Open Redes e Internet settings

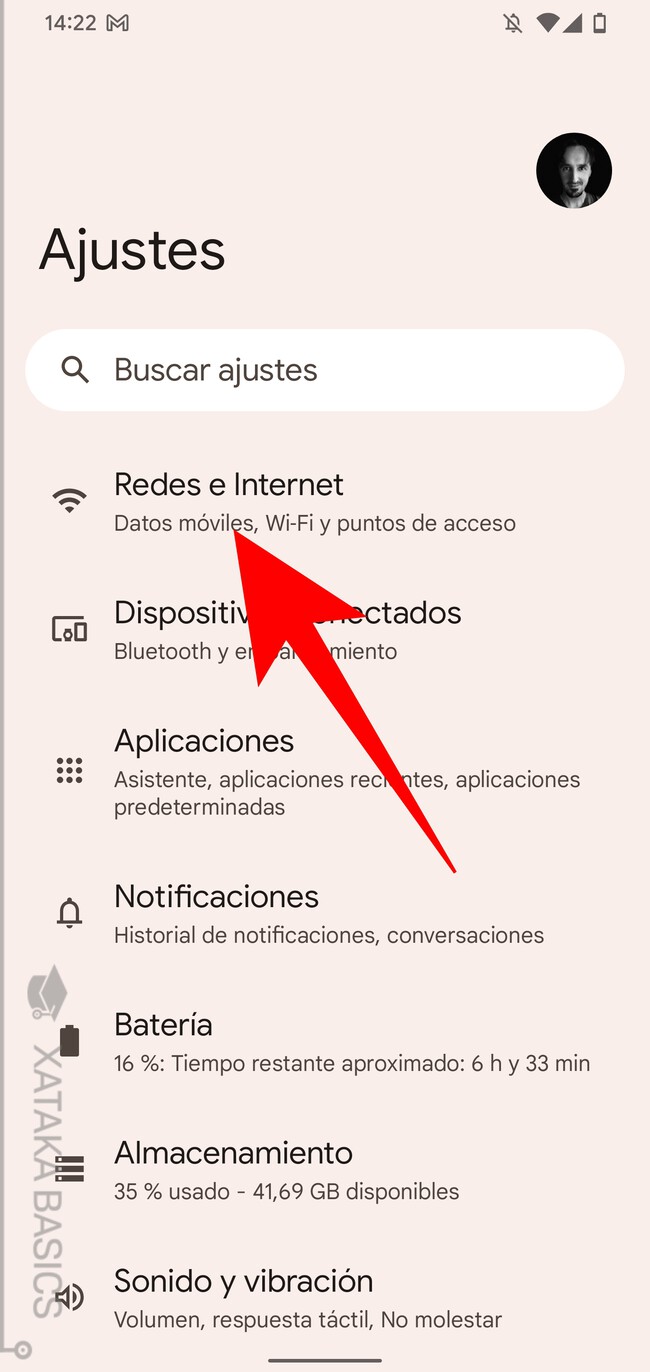click(314, 502)
